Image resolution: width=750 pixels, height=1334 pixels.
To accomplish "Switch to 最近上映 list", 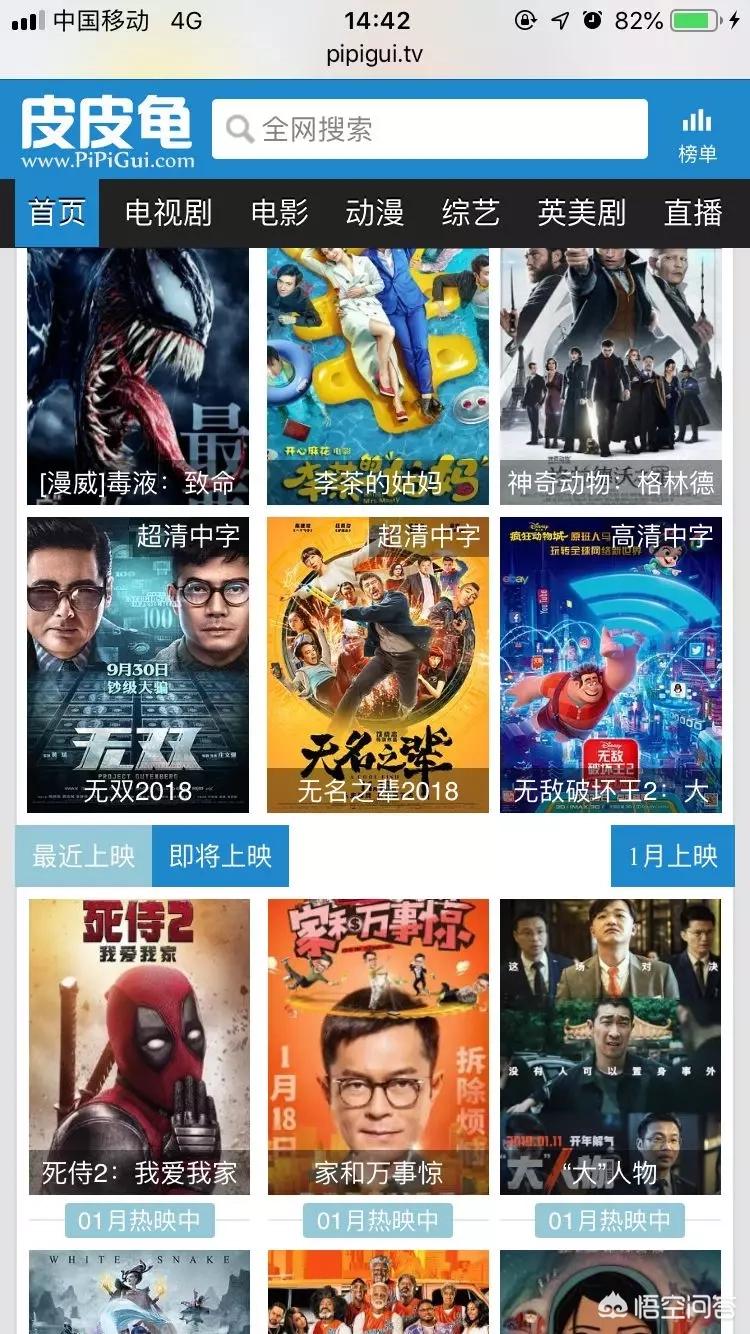I will click(83, 856).
